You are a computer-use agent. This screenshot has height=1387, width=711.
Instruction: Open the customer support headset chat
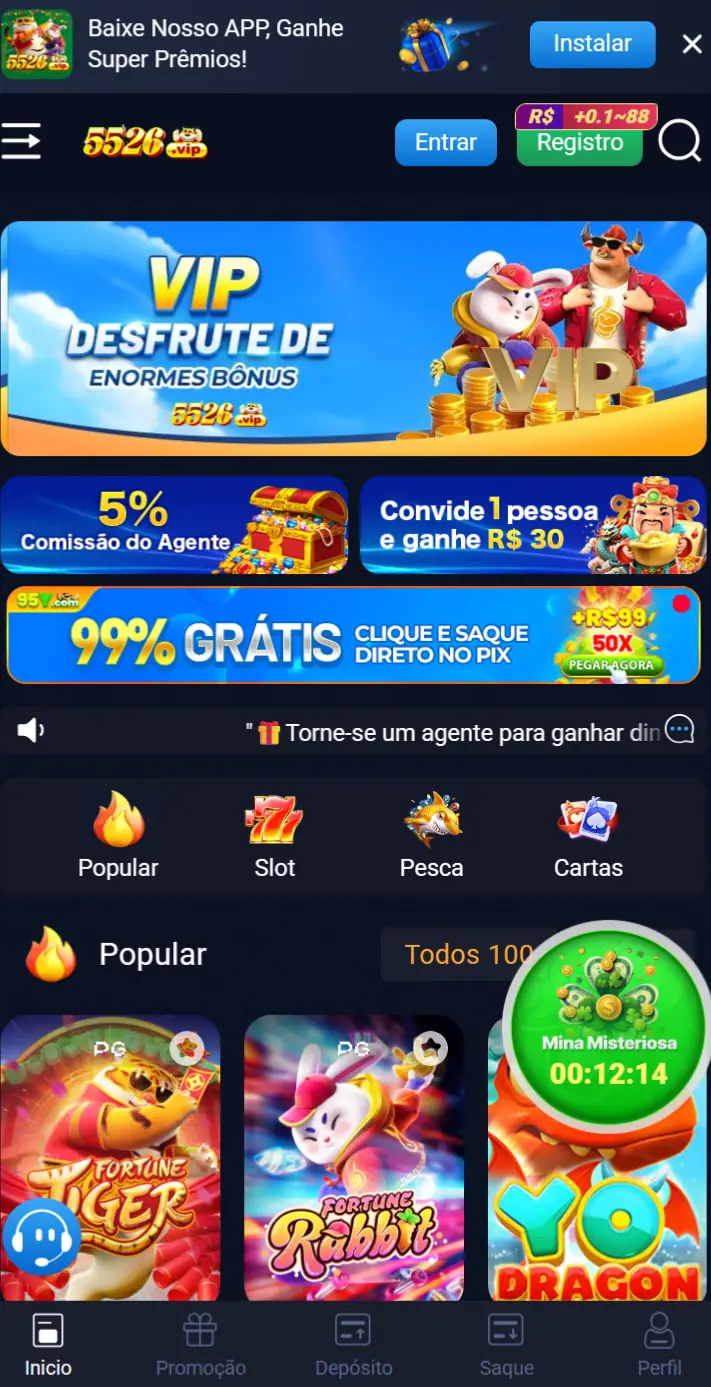41,1237
